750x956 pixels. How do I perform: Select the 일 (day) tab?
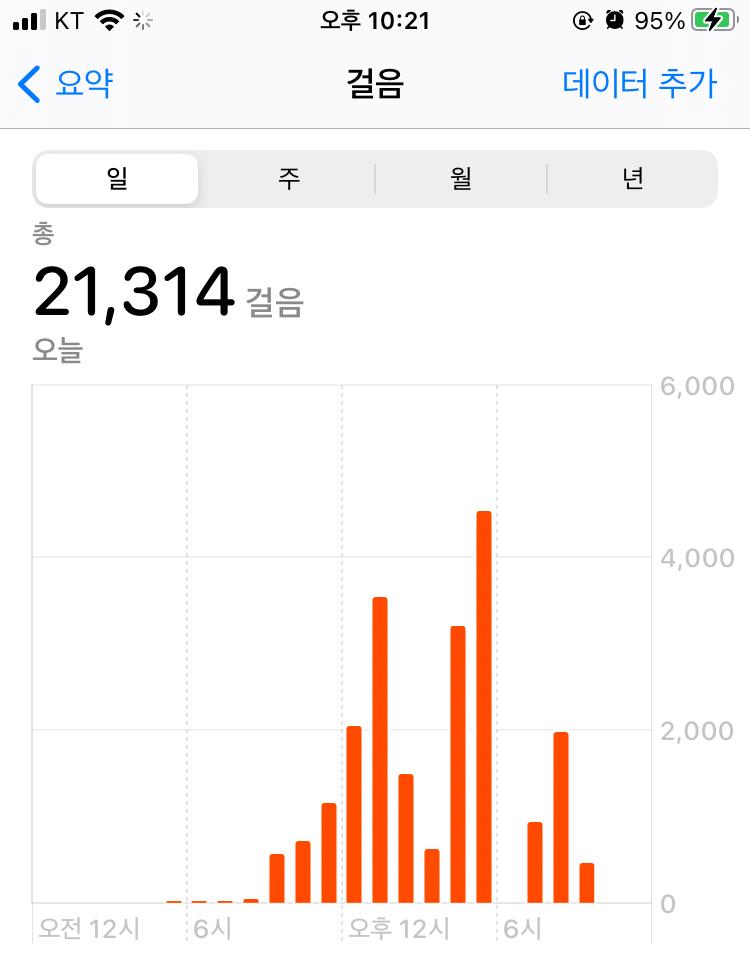pyautogui.click(x=117, y=179)
